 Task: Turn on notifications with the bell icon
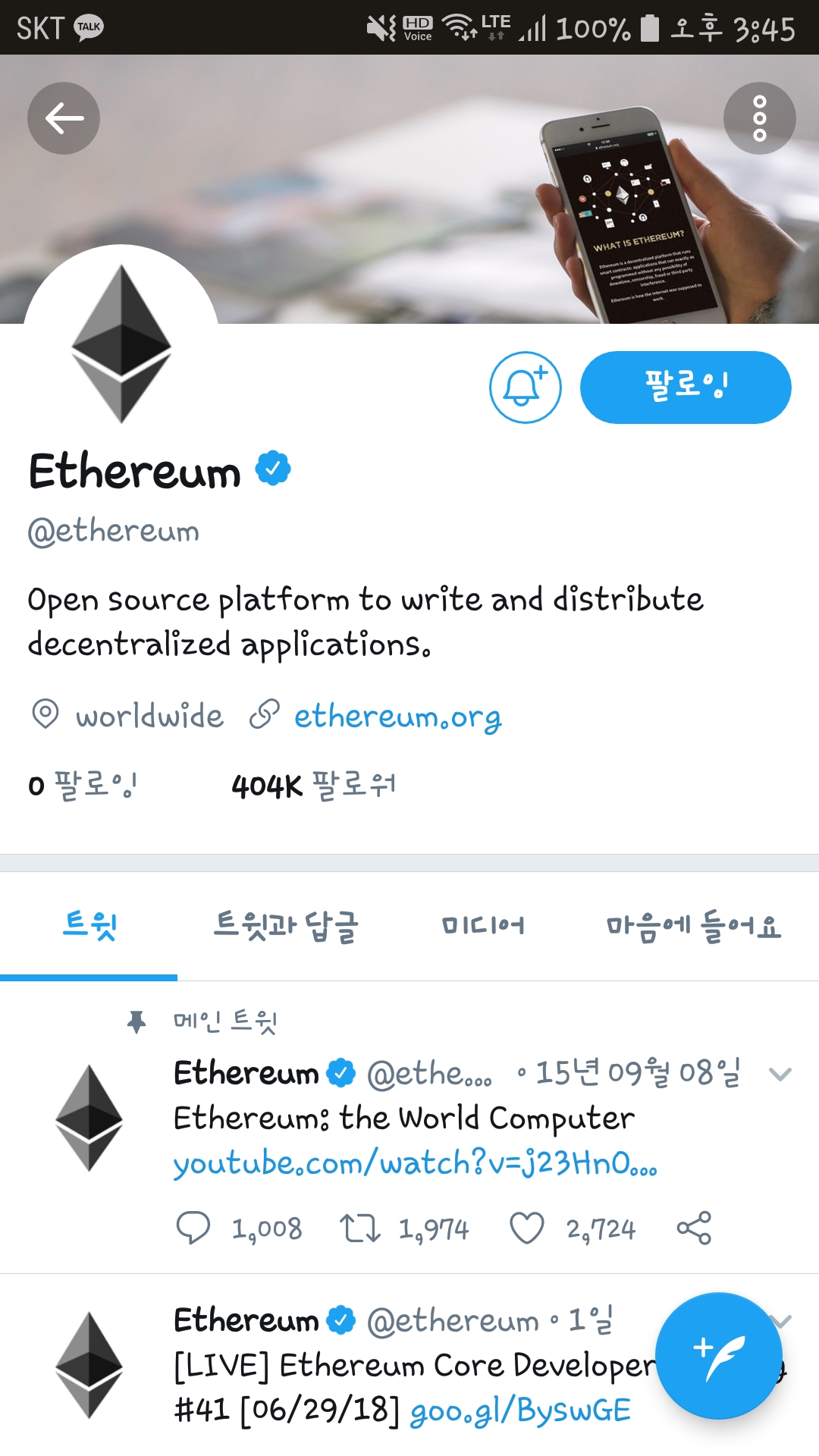pos(525,388)
